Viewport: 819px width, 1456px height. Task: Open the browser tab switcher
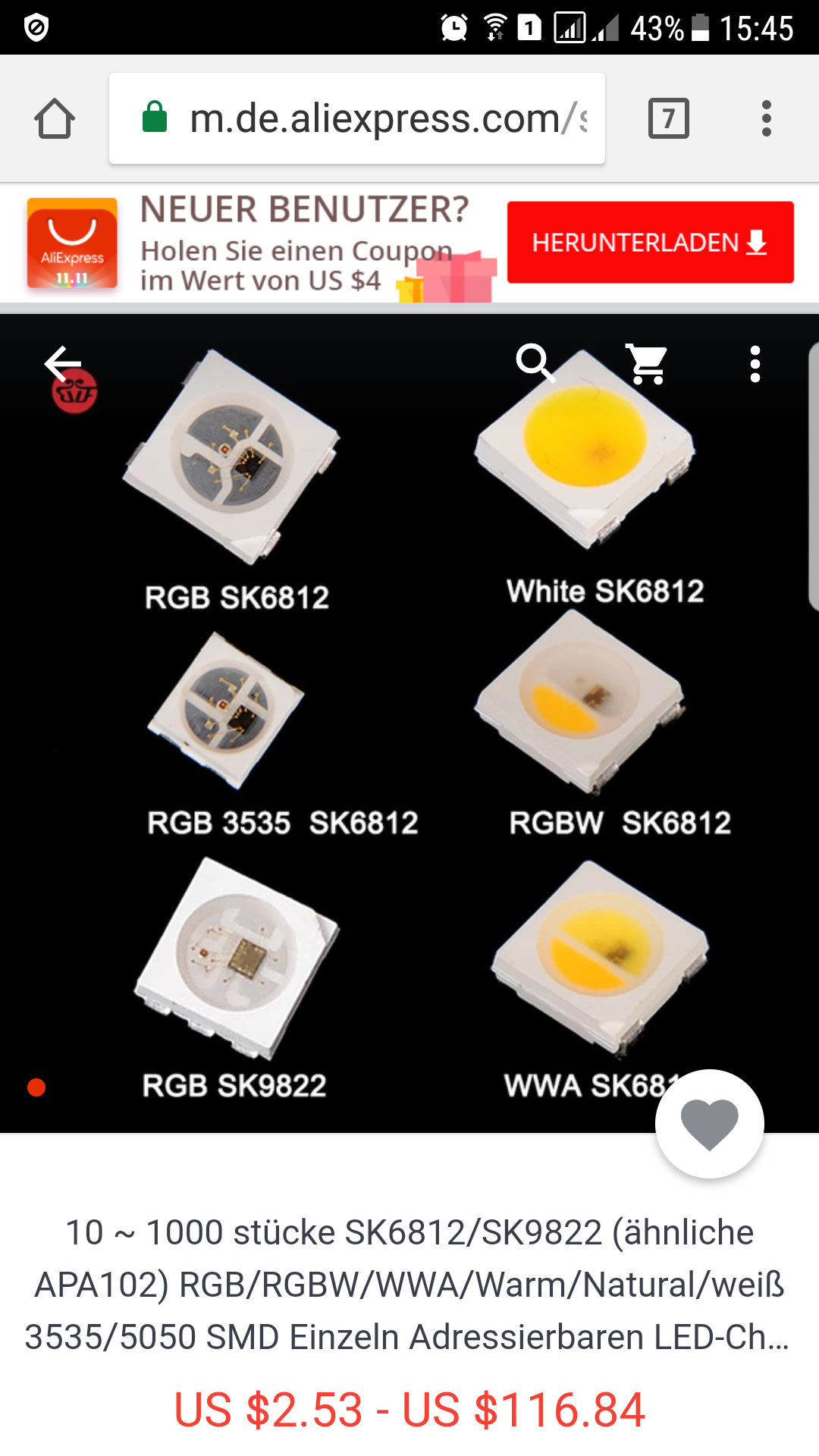[668, 118]
